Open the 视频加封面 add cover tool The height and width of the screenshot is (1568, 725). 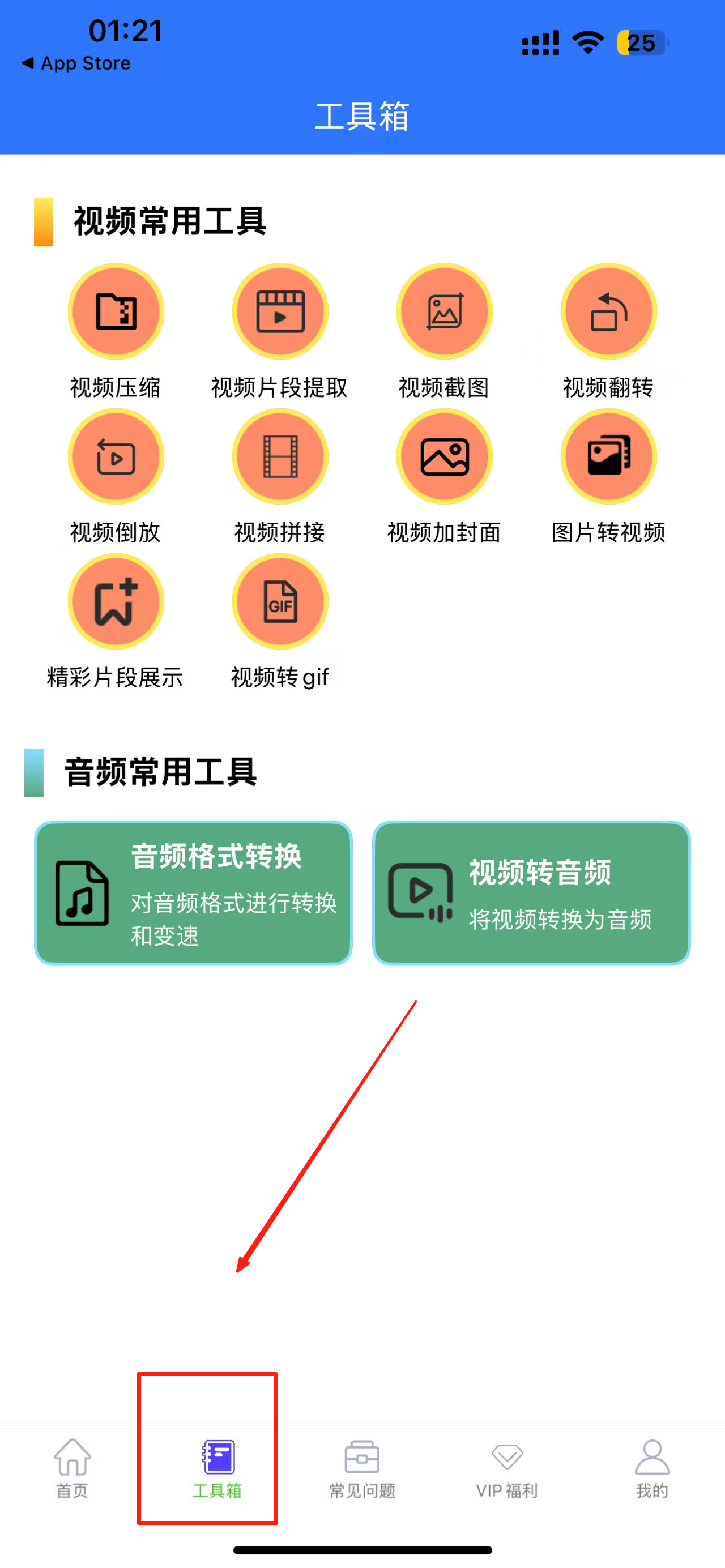pos(445,456)
